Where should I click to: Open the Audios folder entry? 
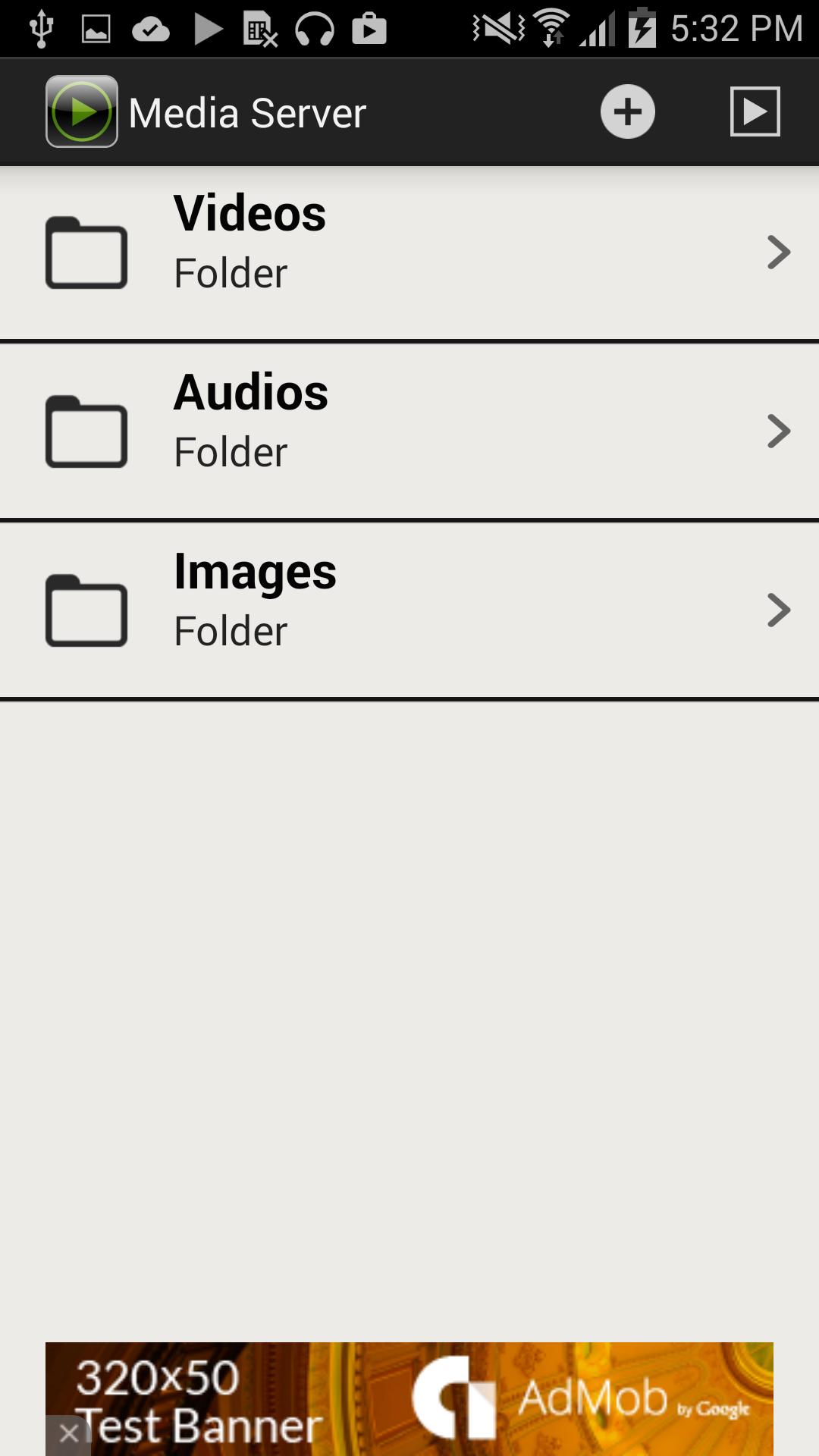pyautogui.click(x=409, y=432)
